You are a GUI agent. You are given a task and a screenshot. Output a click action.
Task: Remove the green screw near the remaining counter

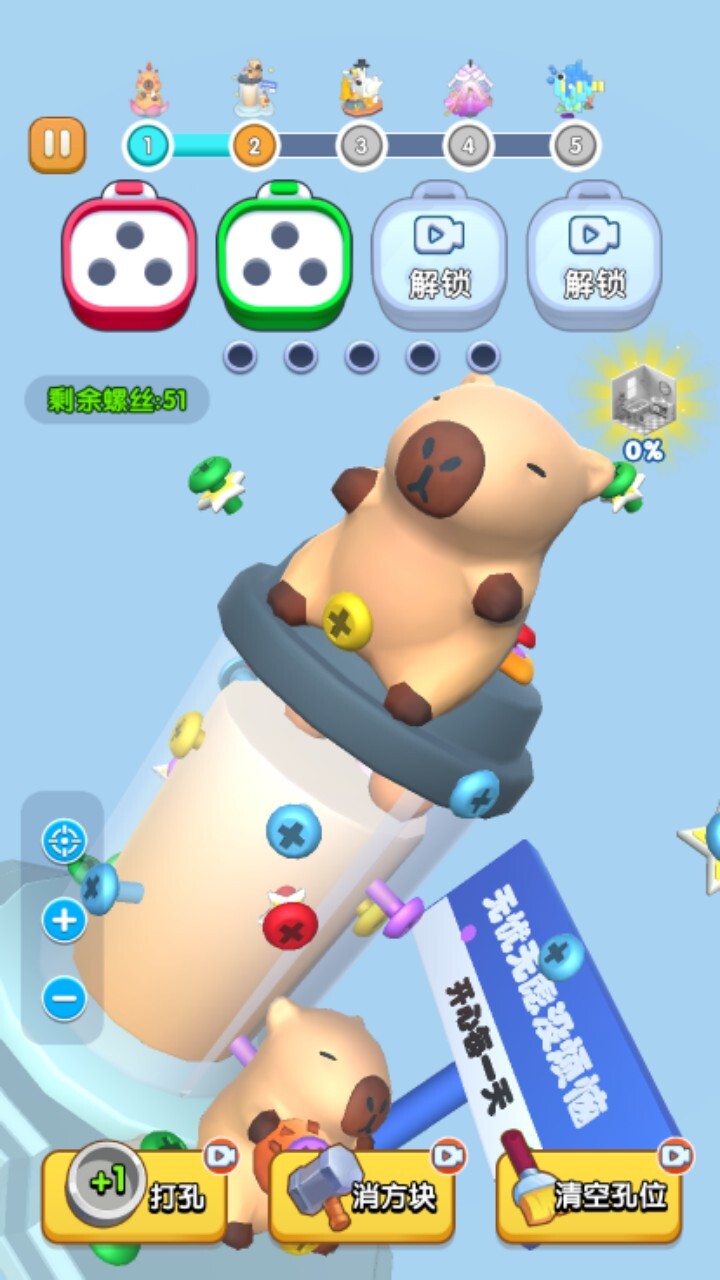212,478
